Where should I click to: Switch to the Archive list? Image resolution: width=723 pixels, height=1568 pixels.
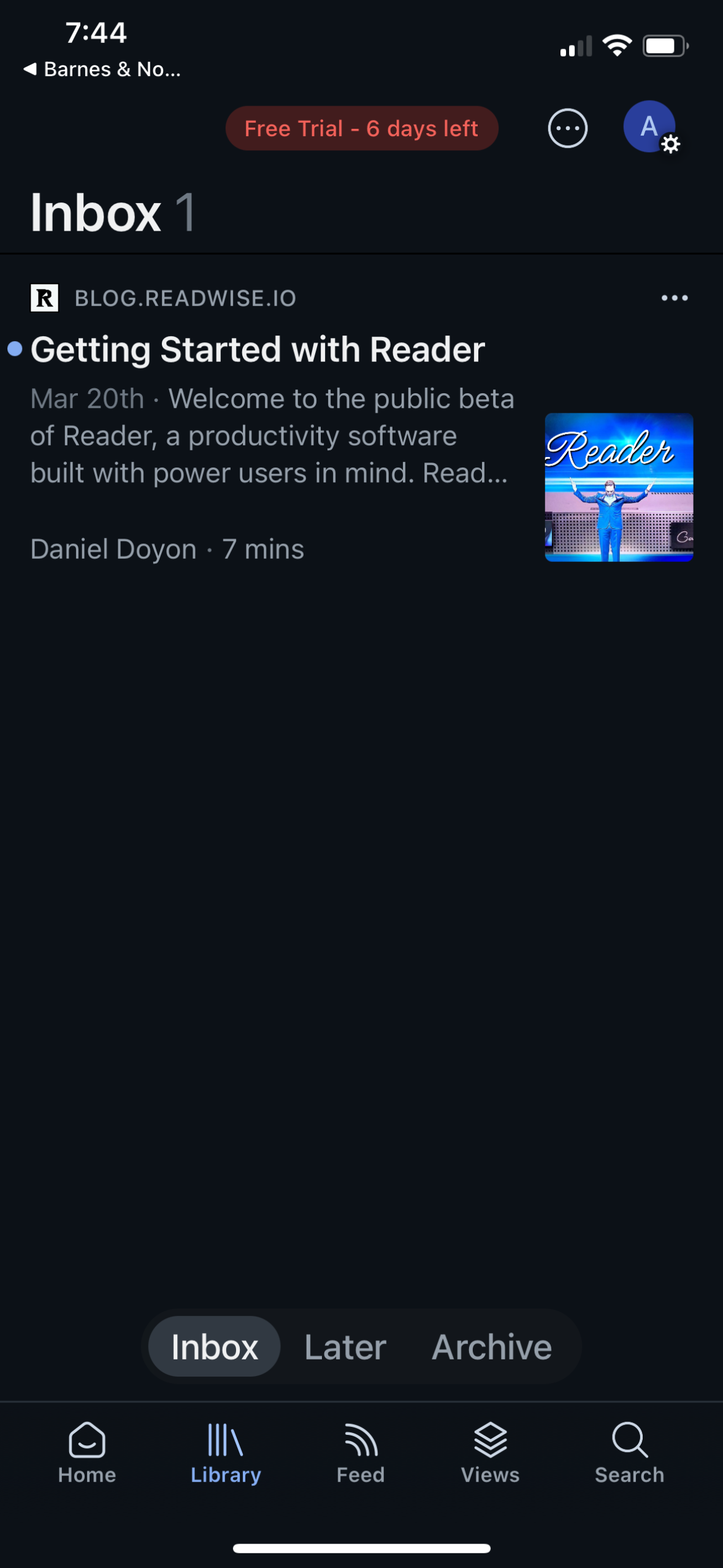[x=491, y=1347]
